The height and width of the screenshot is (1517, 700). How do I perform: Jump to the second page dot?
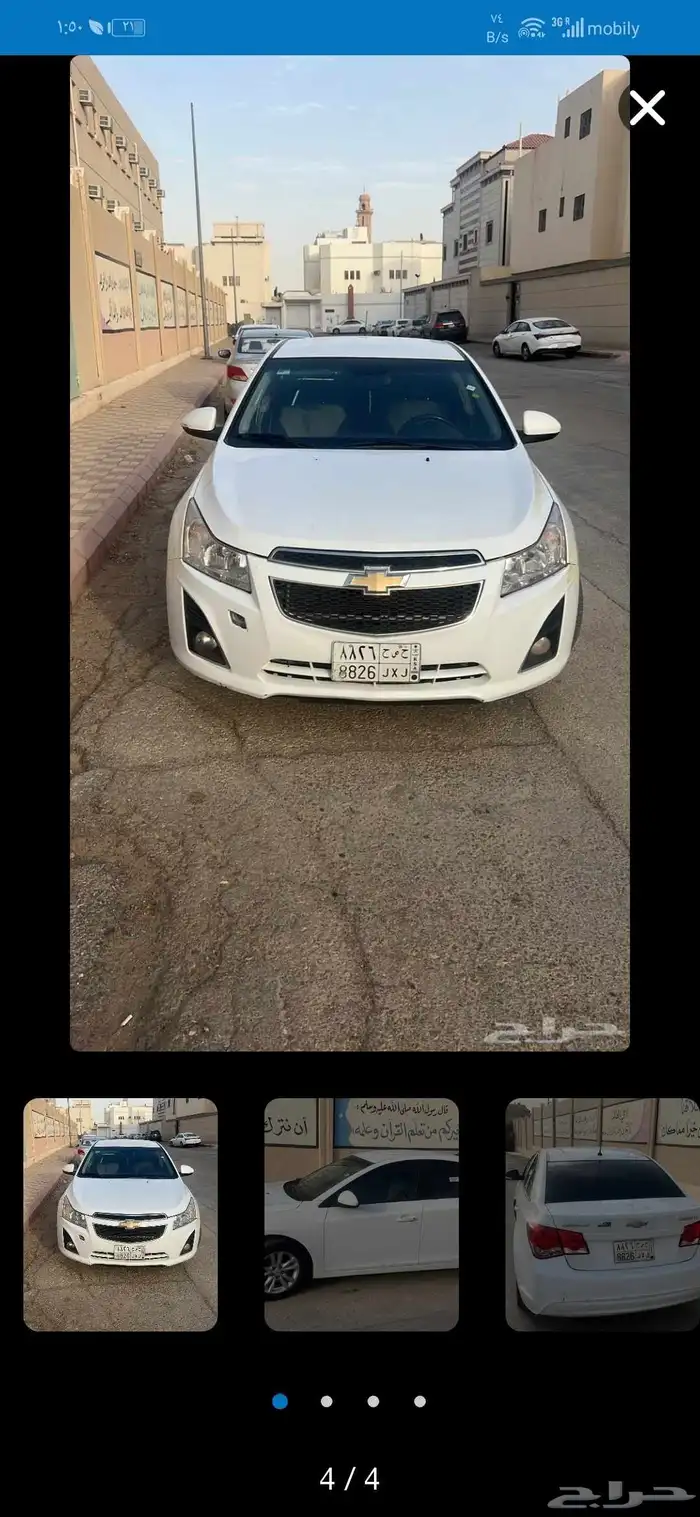click(x=326, y=1401)
